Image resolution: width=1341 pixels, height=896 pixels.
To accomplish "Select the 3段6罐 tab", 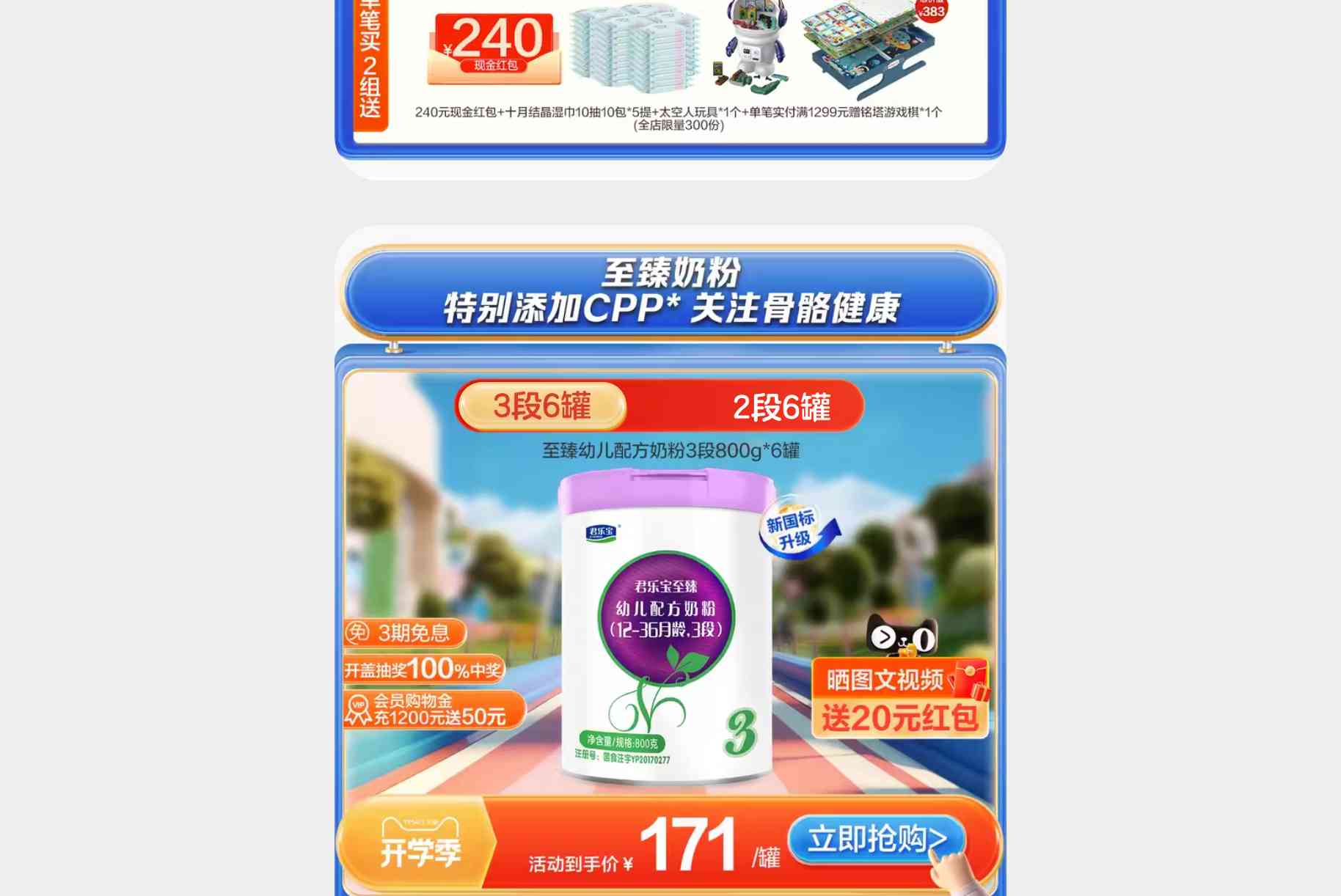I will point(542,405).
